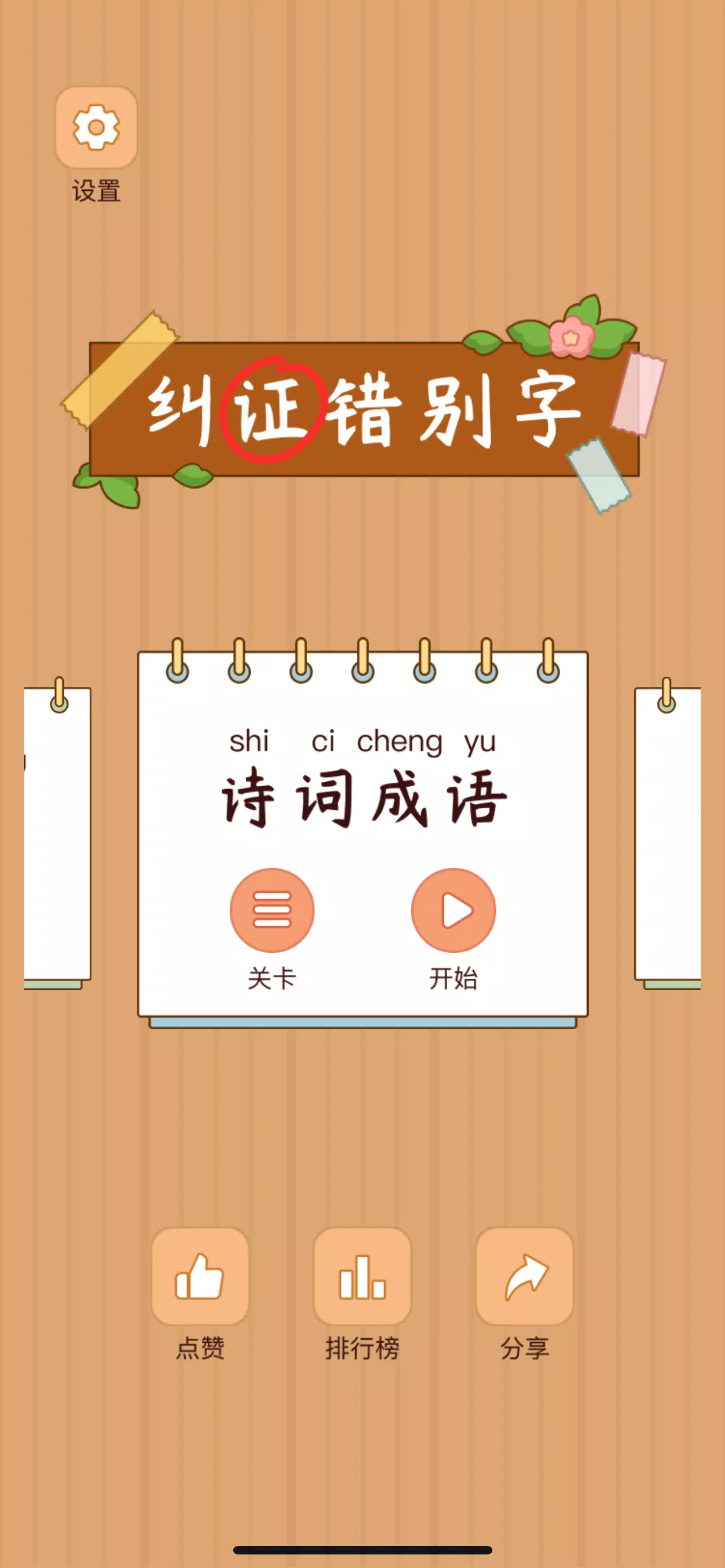Share the game via 分享
This screenshot has height=1568, width=725.
point(525,1276)
